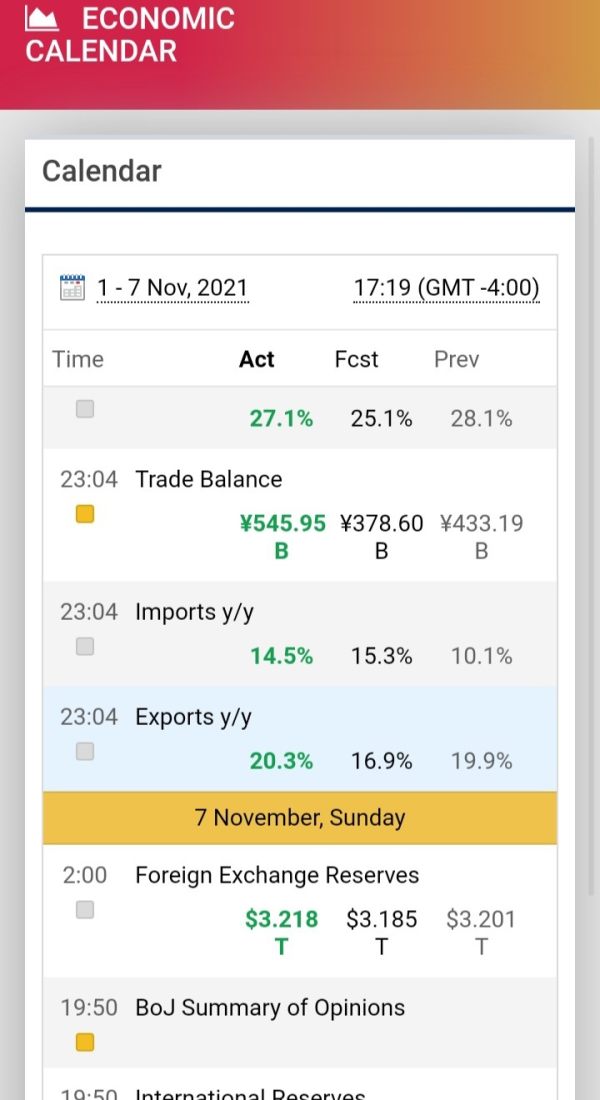Open the Foreign Exchange Reserves event
The width and height of the screenshot is (600, 1100).
pos(300,911)
